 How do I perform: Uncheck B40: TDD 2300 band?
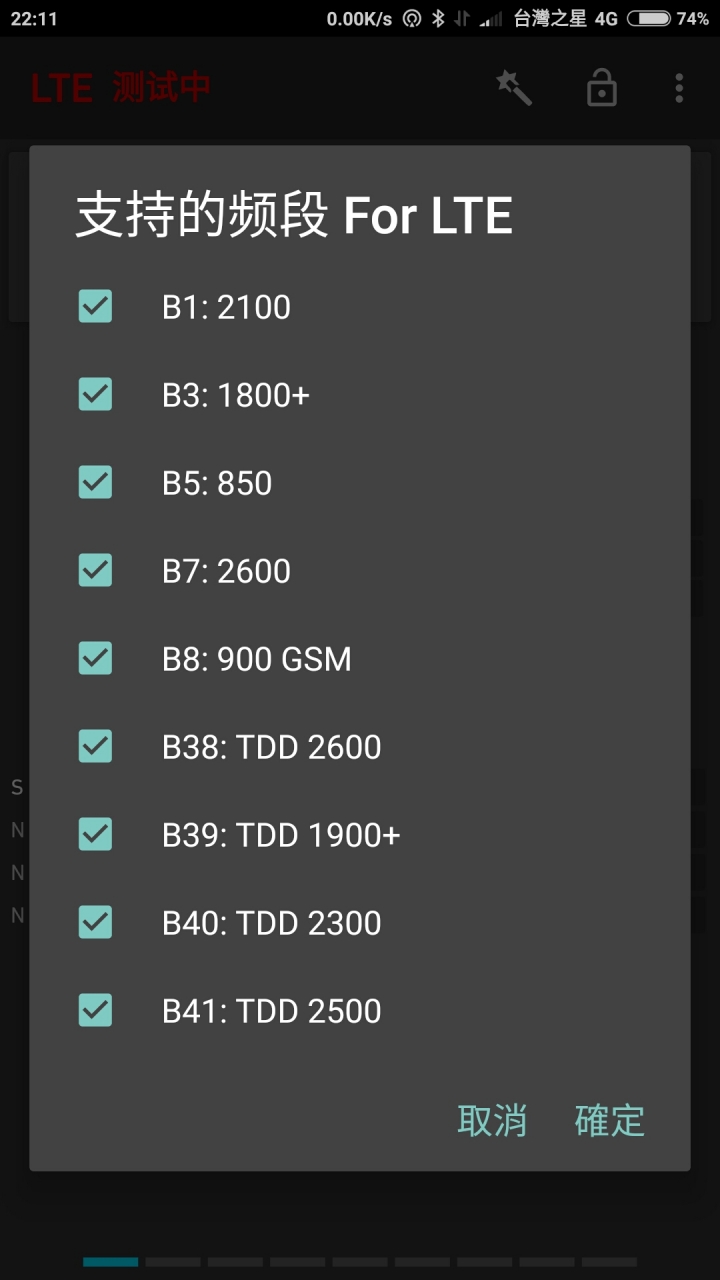95,923
